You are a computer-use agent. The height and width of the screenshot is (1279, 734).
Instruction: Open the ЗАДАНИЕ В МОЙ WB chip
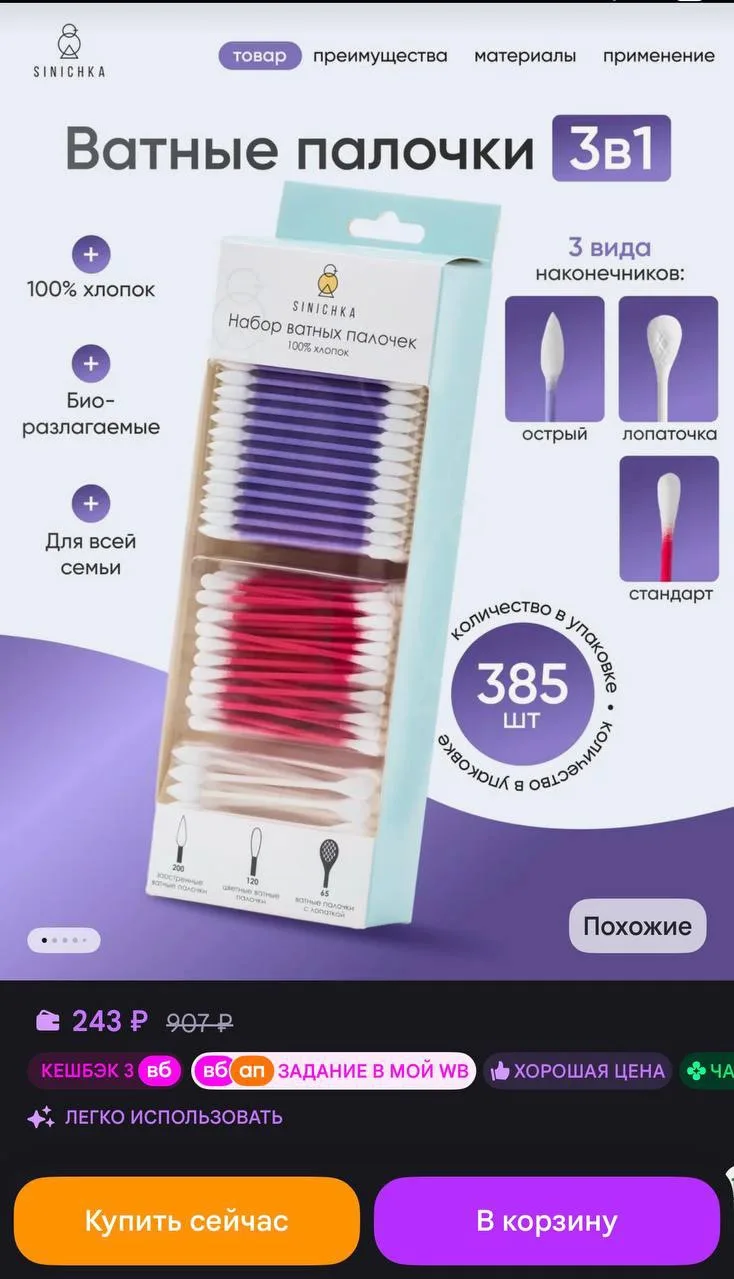[x=334, y=1071]
